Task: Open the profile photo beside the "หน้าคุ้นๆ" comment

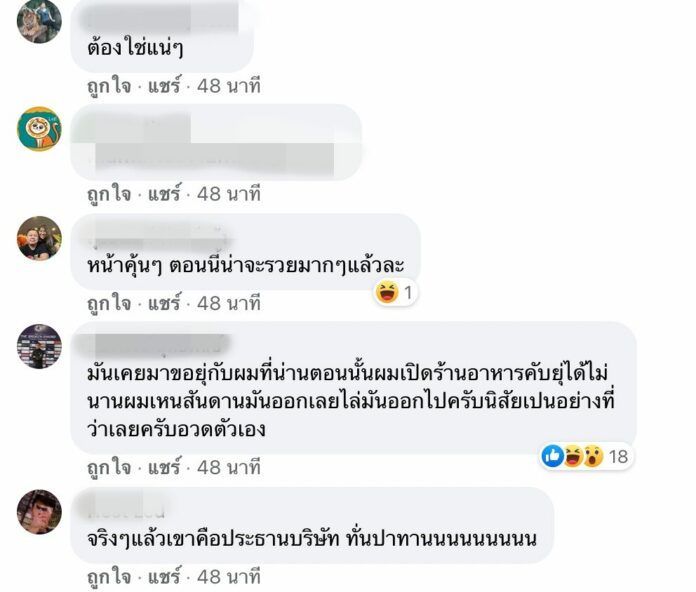Action: 39,237
